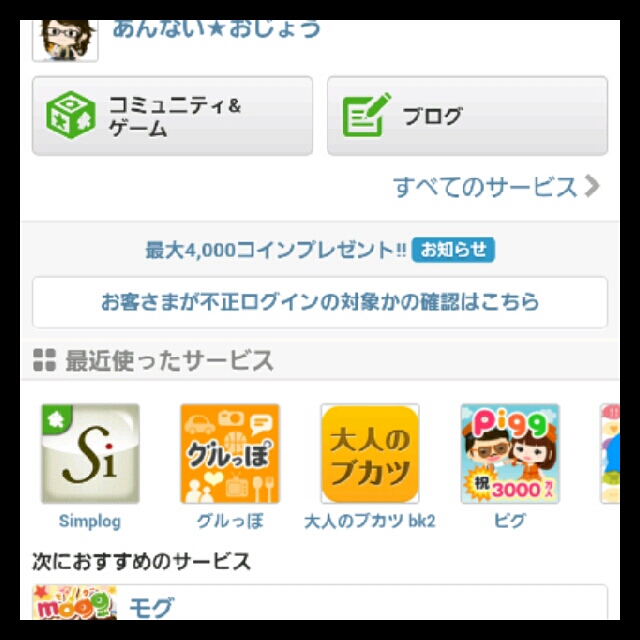This screenshot has height=640, width=640.
Task: Open 大人のブカツ bk2 service
Action: point(370,455)
